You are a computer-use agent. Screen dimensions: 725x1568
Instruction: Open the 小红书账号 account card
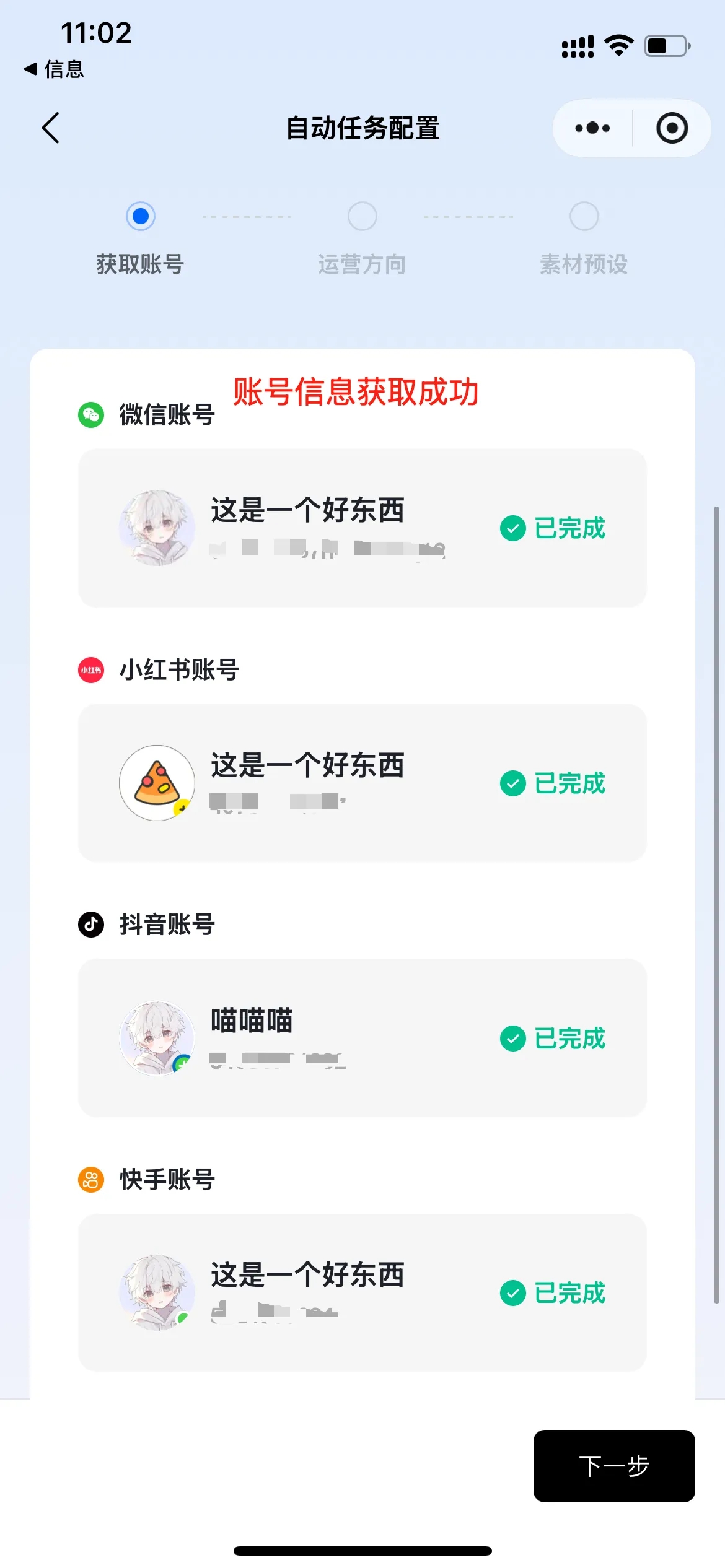click(x=362, y=783)
